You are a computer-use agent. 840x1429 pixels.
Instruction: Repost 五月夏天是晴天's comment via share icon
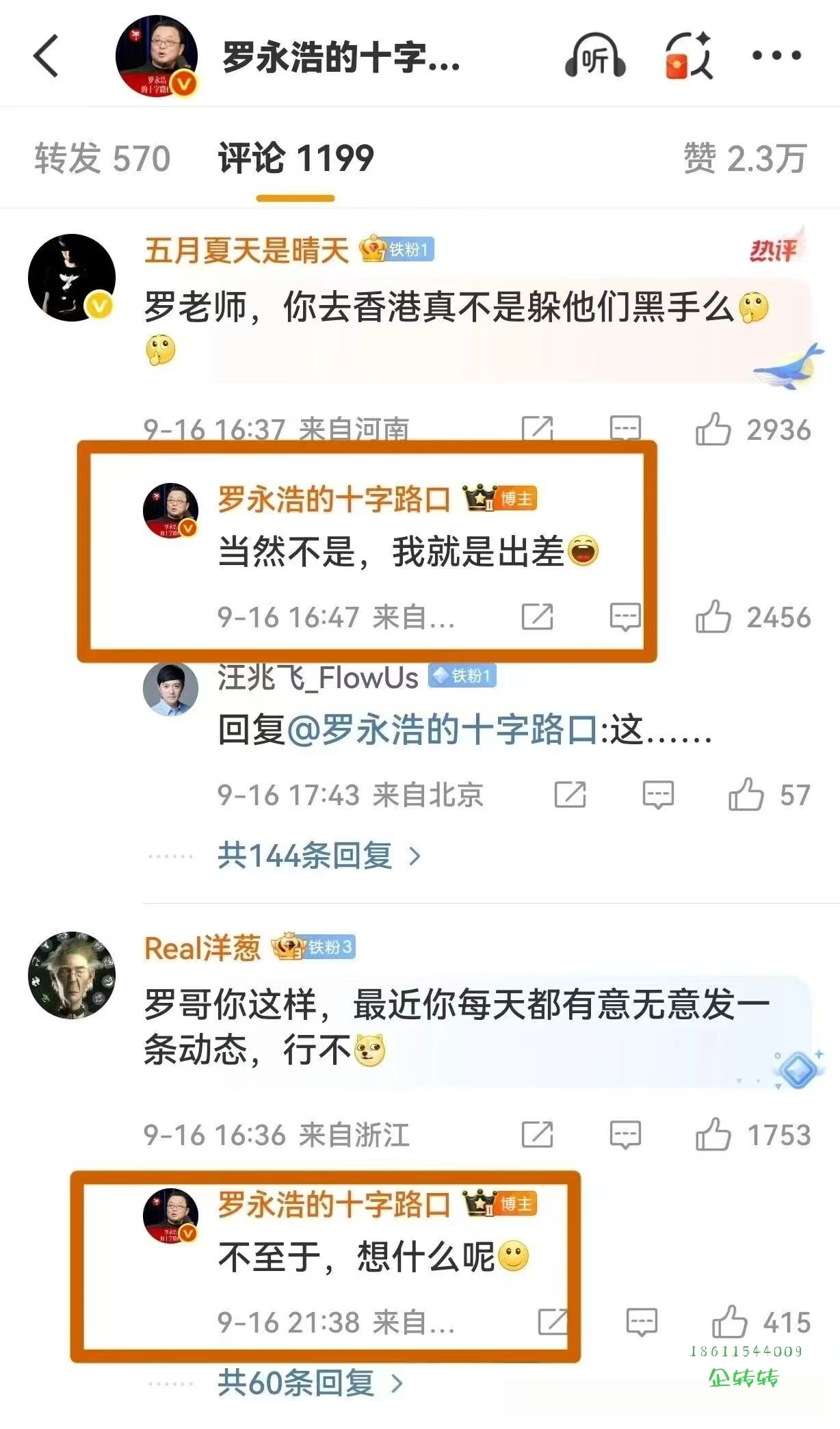[538, 430]
